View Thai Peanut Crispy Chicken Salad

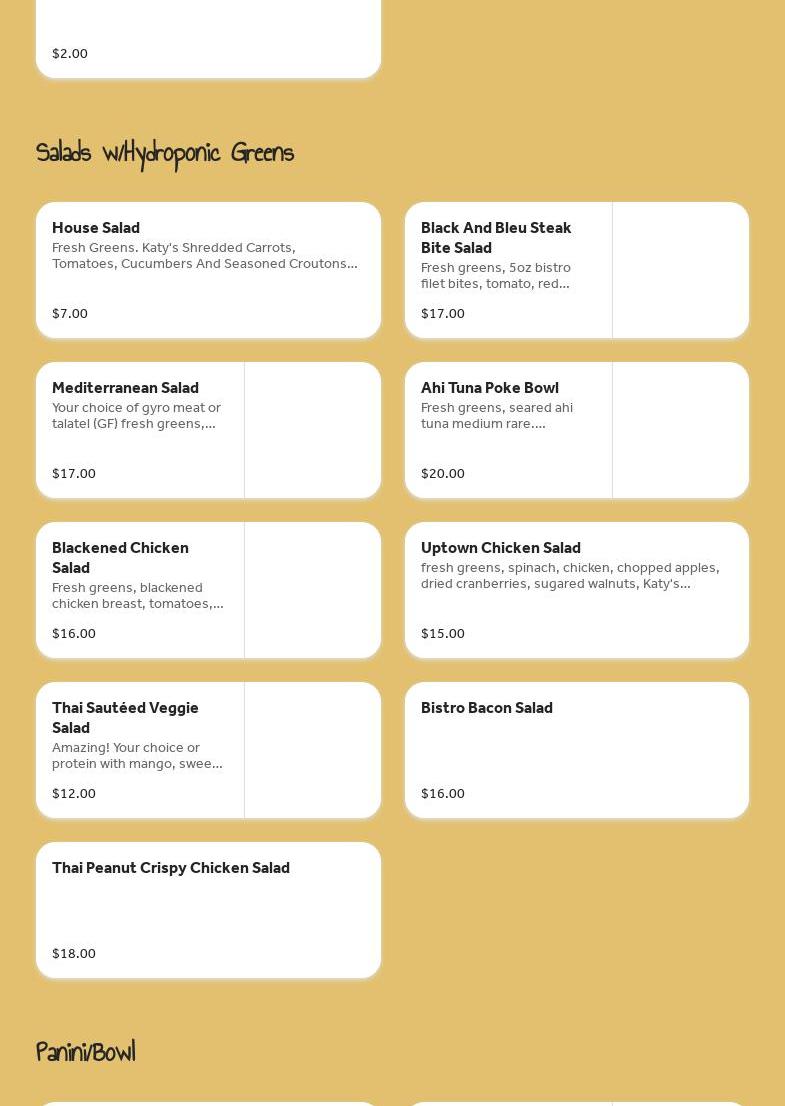tap(208, 910)
